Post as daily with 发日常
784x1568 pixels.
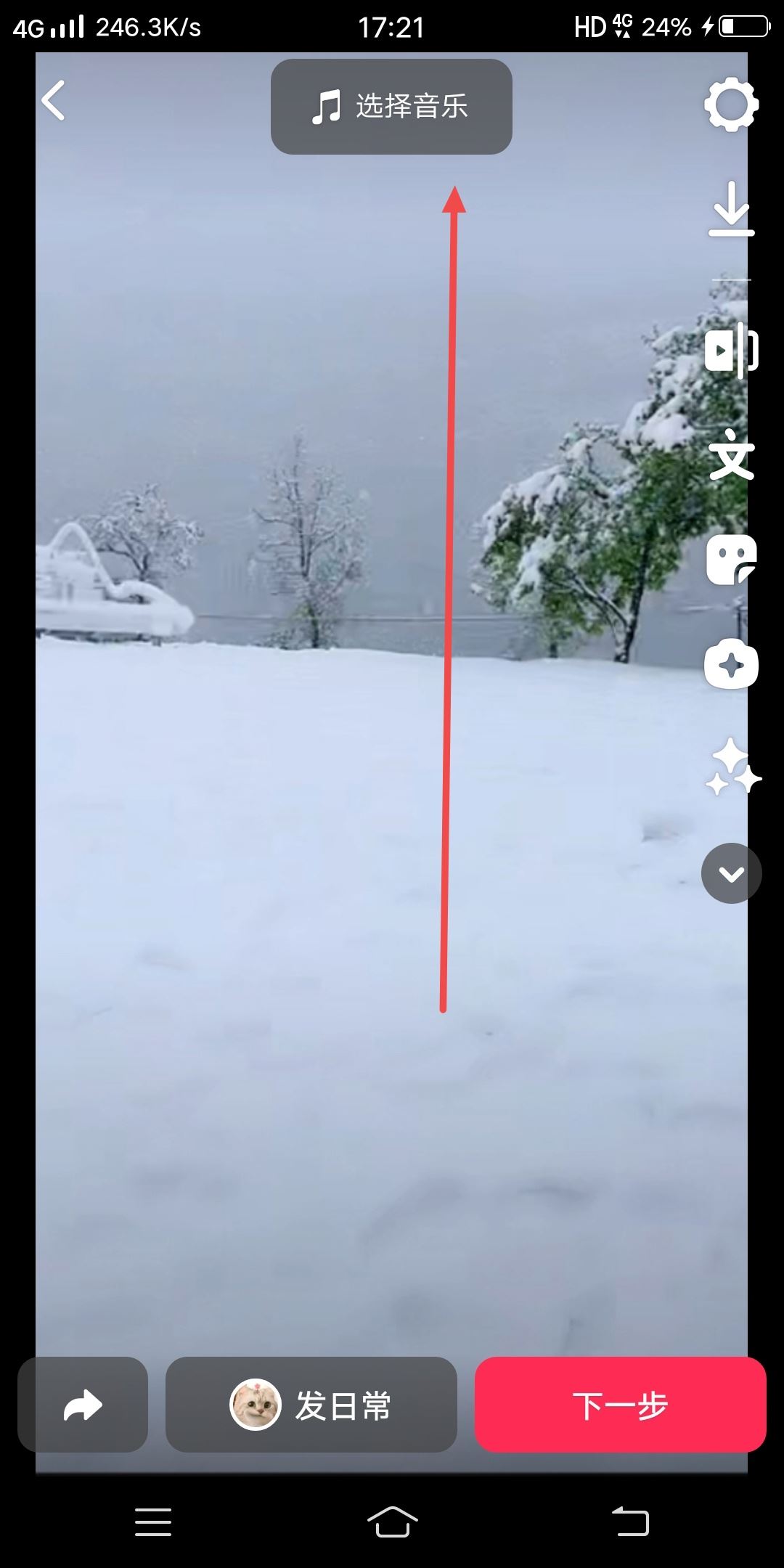311,1405
